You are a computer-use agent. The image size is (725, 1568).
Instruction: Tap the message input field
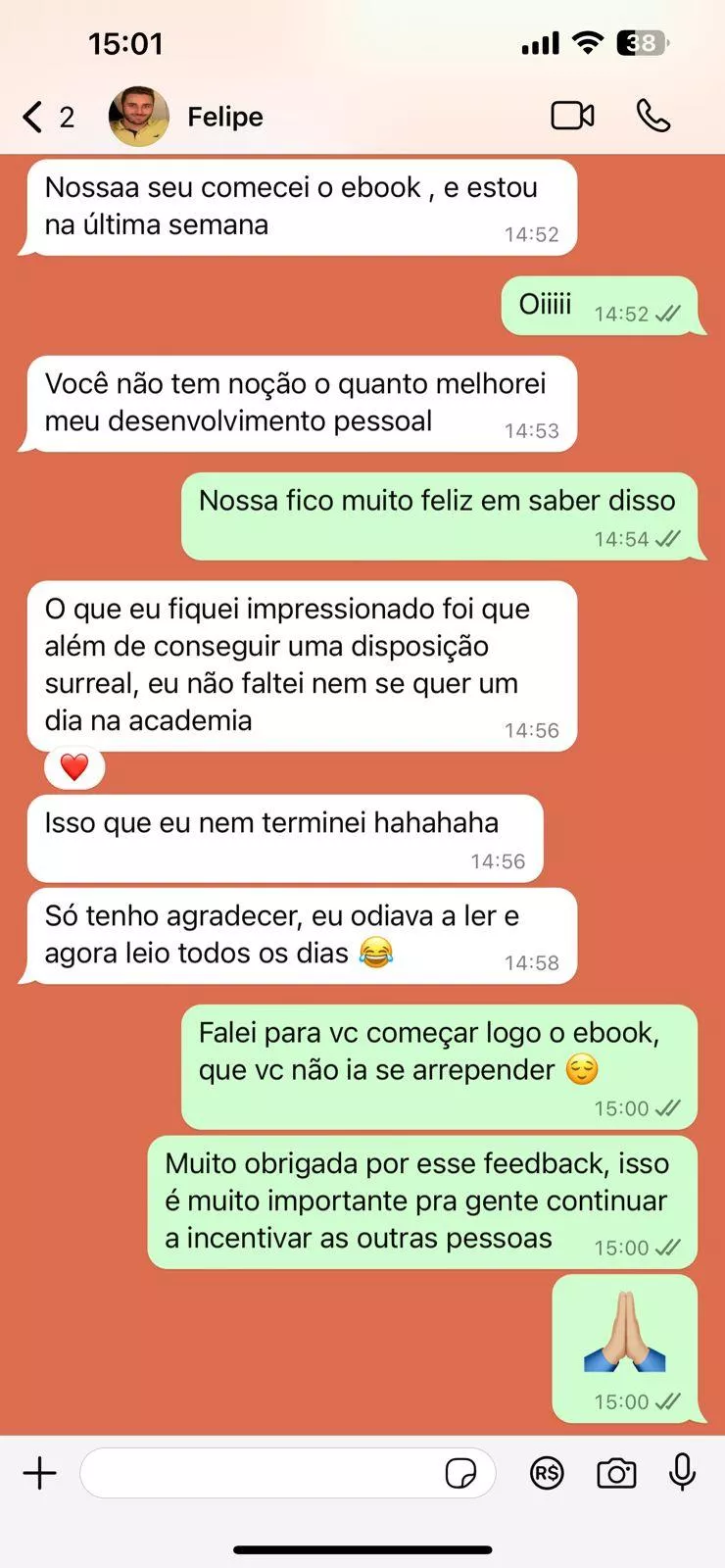click(x=260, y=1473)
